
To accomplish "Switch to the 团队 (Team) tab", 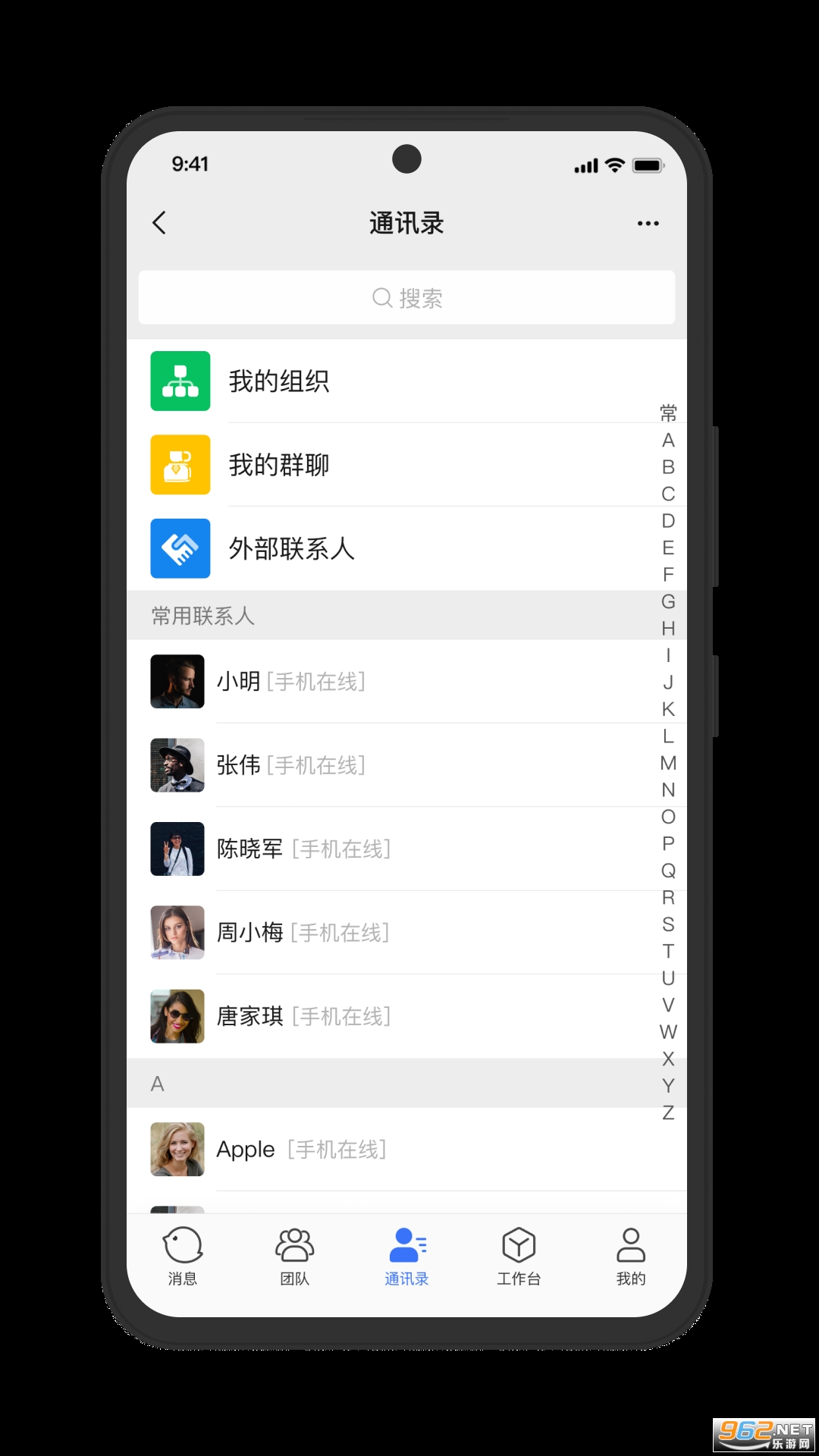I will point(295,1257).
